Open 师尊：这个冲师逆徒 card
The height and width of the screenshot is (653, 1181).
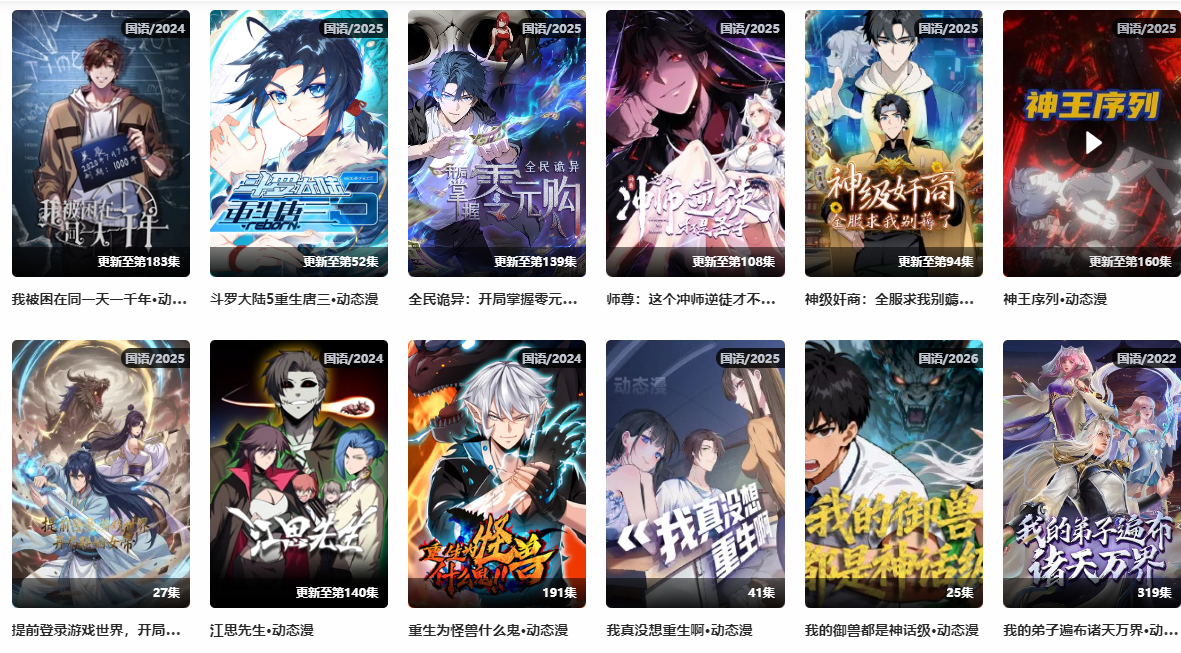coord(695,143)
